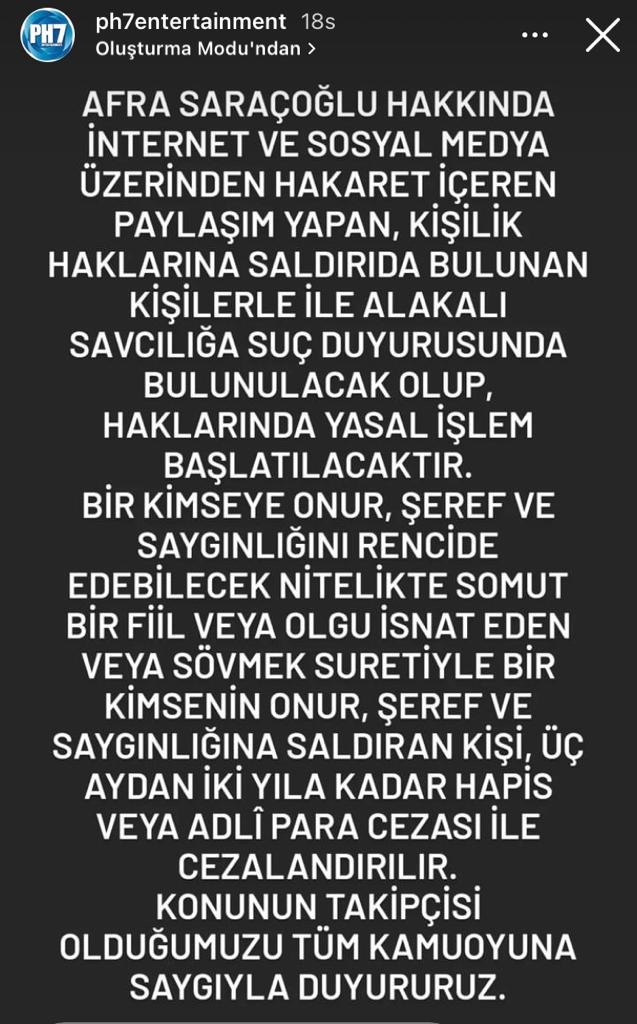Open the Oluşturma Modu'ndan link
The image size is (637, 1024).
coord(206,48)
